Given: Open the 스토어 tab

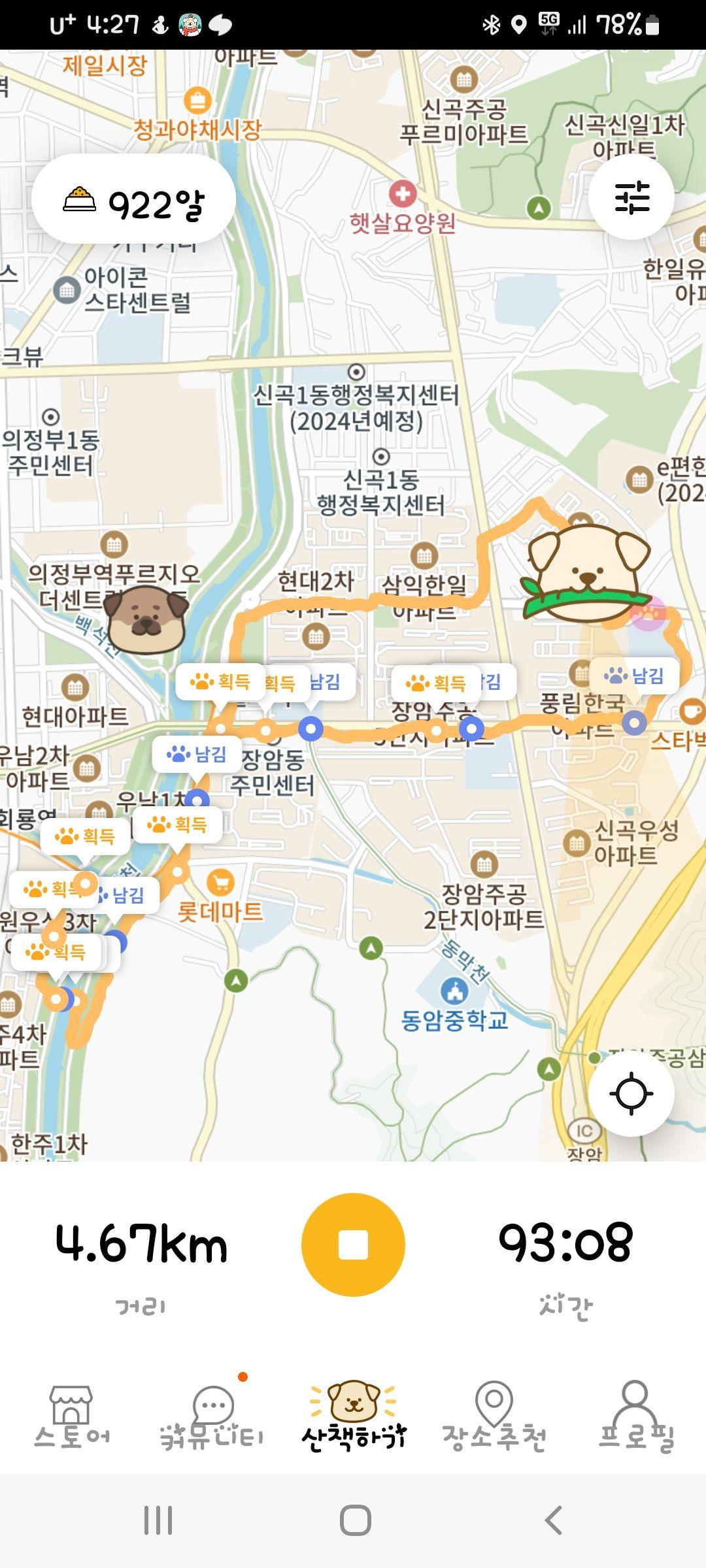Looking at the screenshot, I should pos(71,1415).
